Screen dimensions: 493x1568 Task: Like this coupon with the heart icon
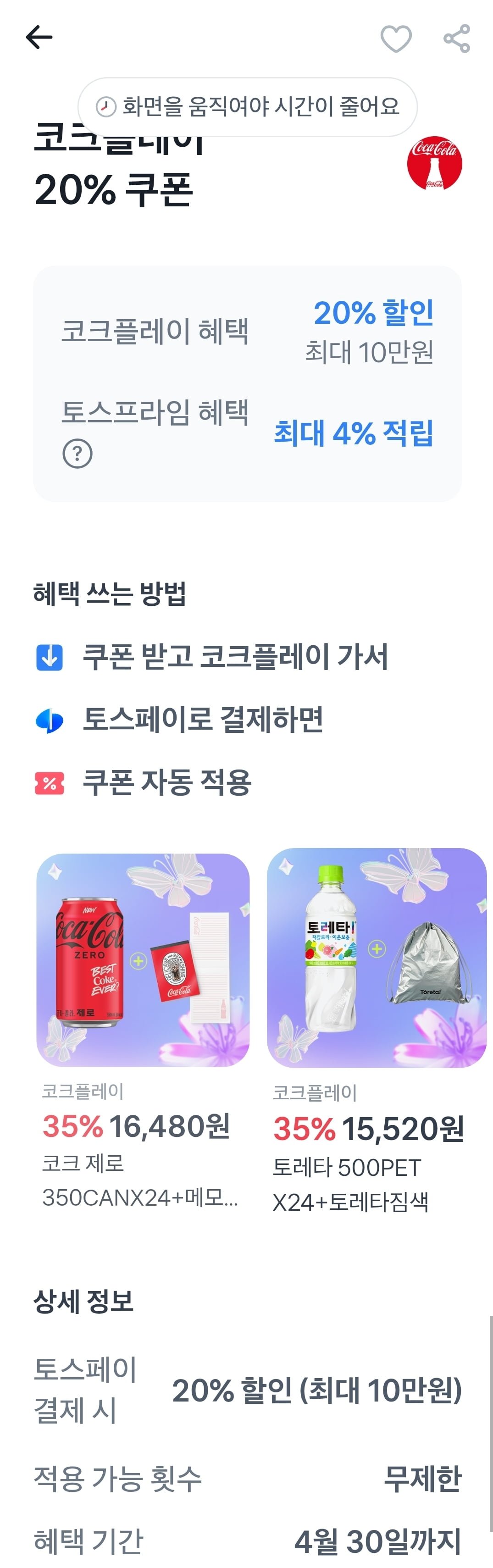click(396, 39)
